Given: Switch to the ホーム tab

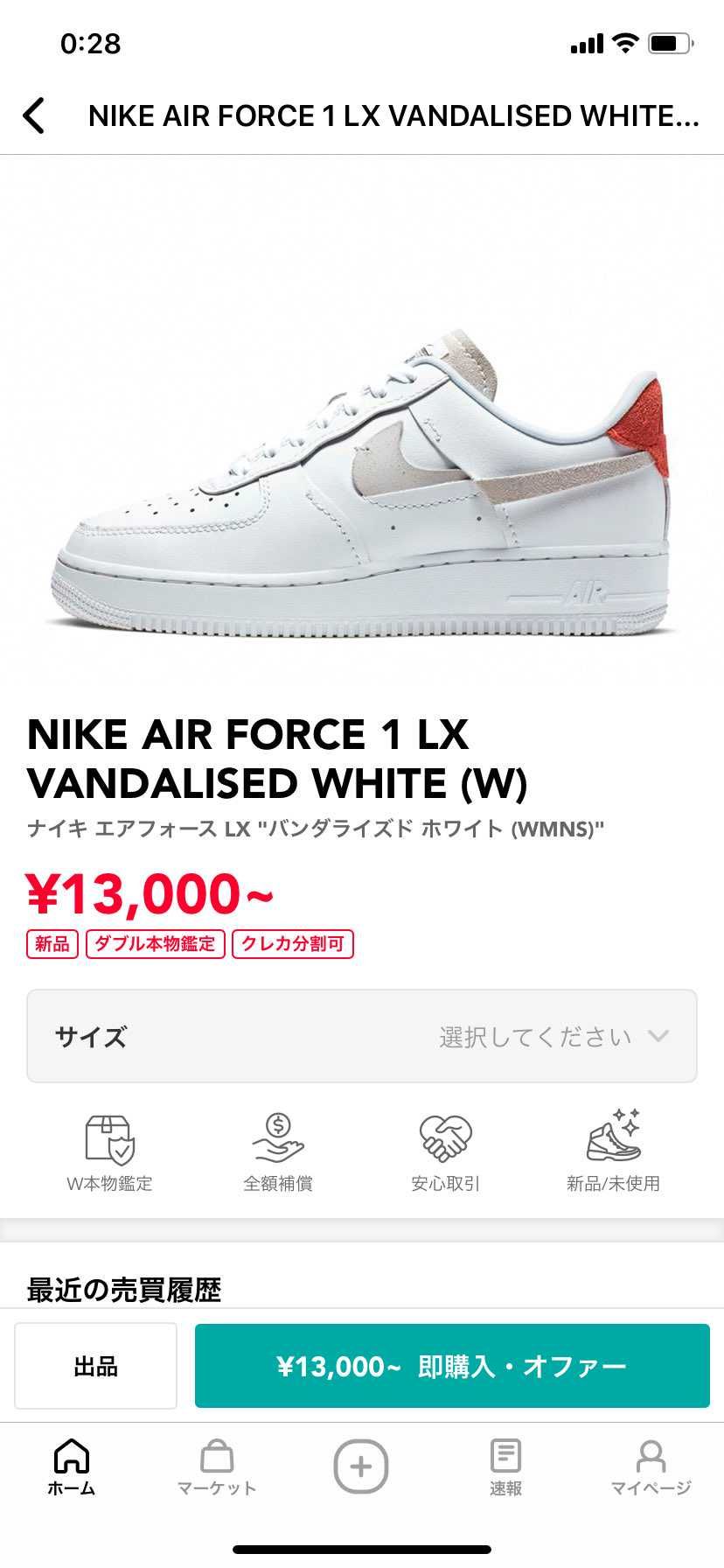Looking at the screenshot, I should pos(72,1467).
